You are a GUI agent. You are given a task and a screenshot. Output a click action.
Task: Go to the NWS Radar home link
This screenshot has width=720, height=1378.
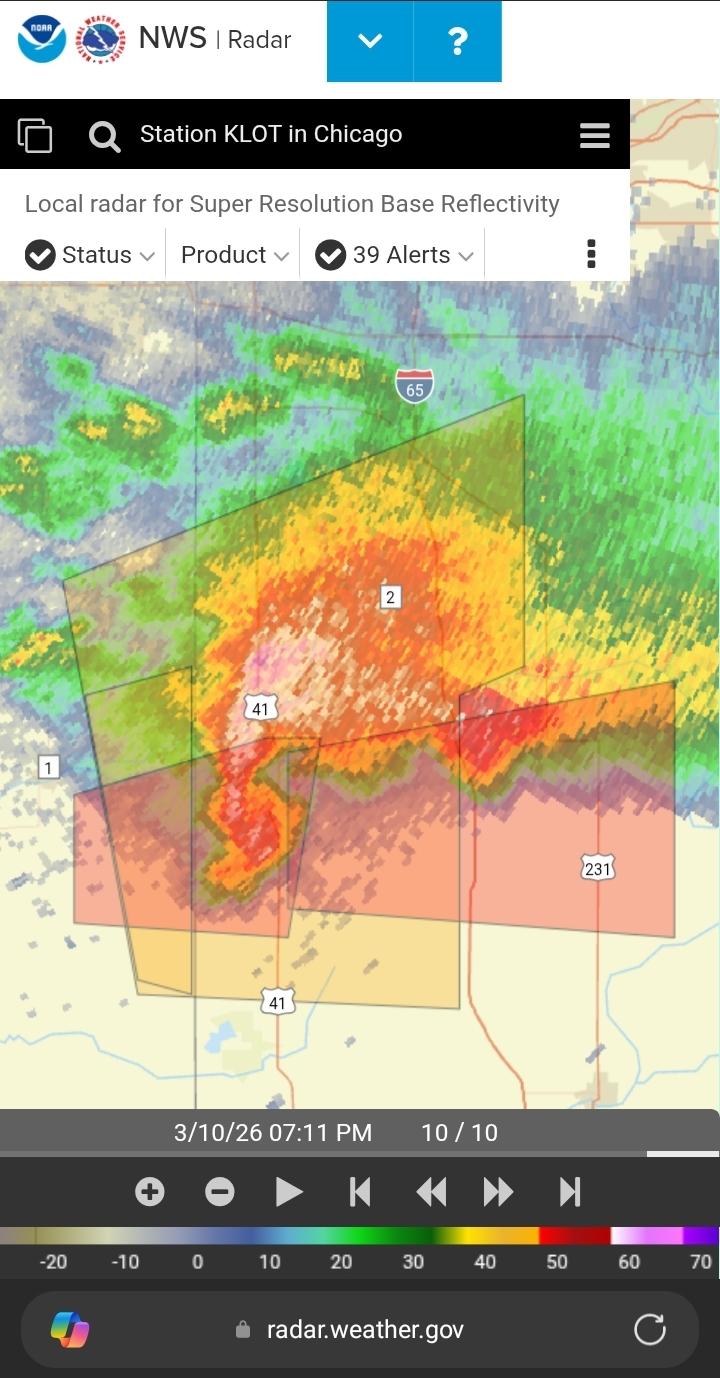coord(214,40)
